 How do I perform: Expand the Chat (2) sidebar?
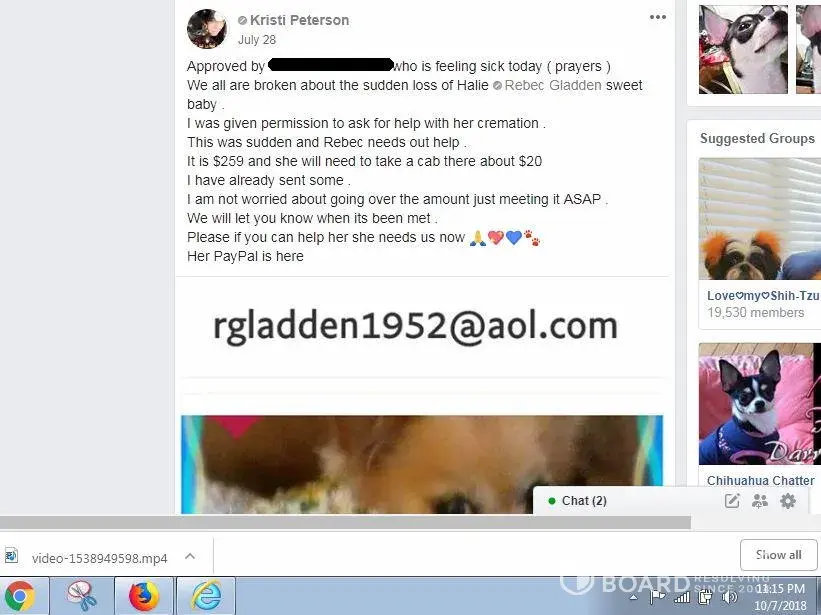(x=584, y=501)
